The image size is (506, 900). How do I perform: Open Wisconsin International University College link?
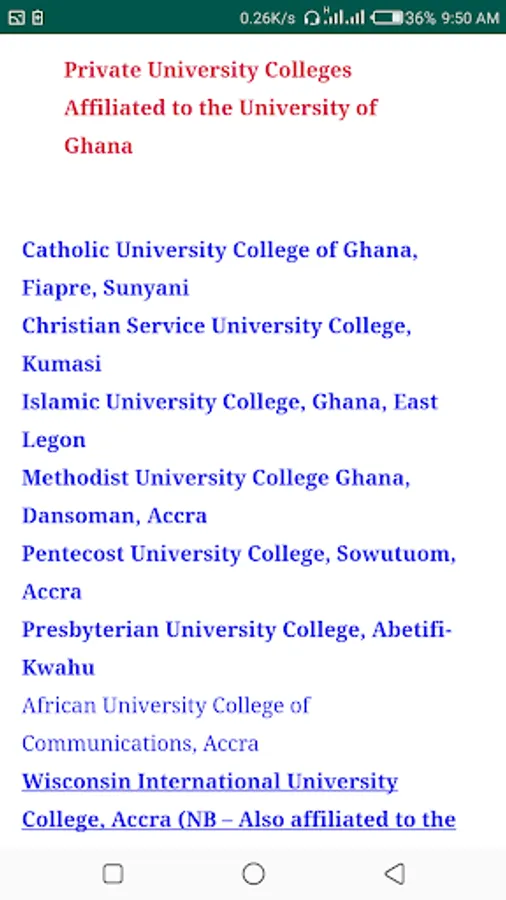[239, 800]
